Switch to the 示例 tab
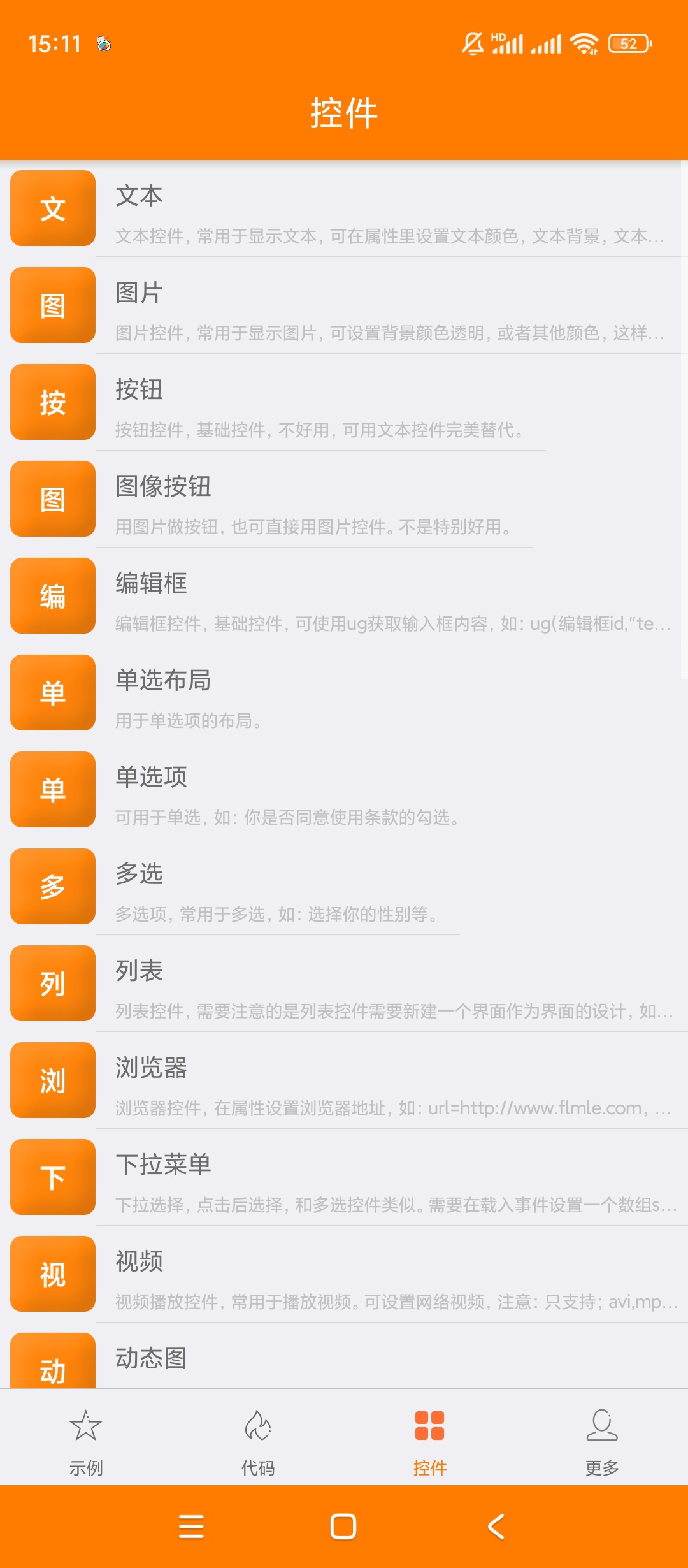This screenshot has height=1568, width=688. pyautogui.click(x=86, y=1439)
